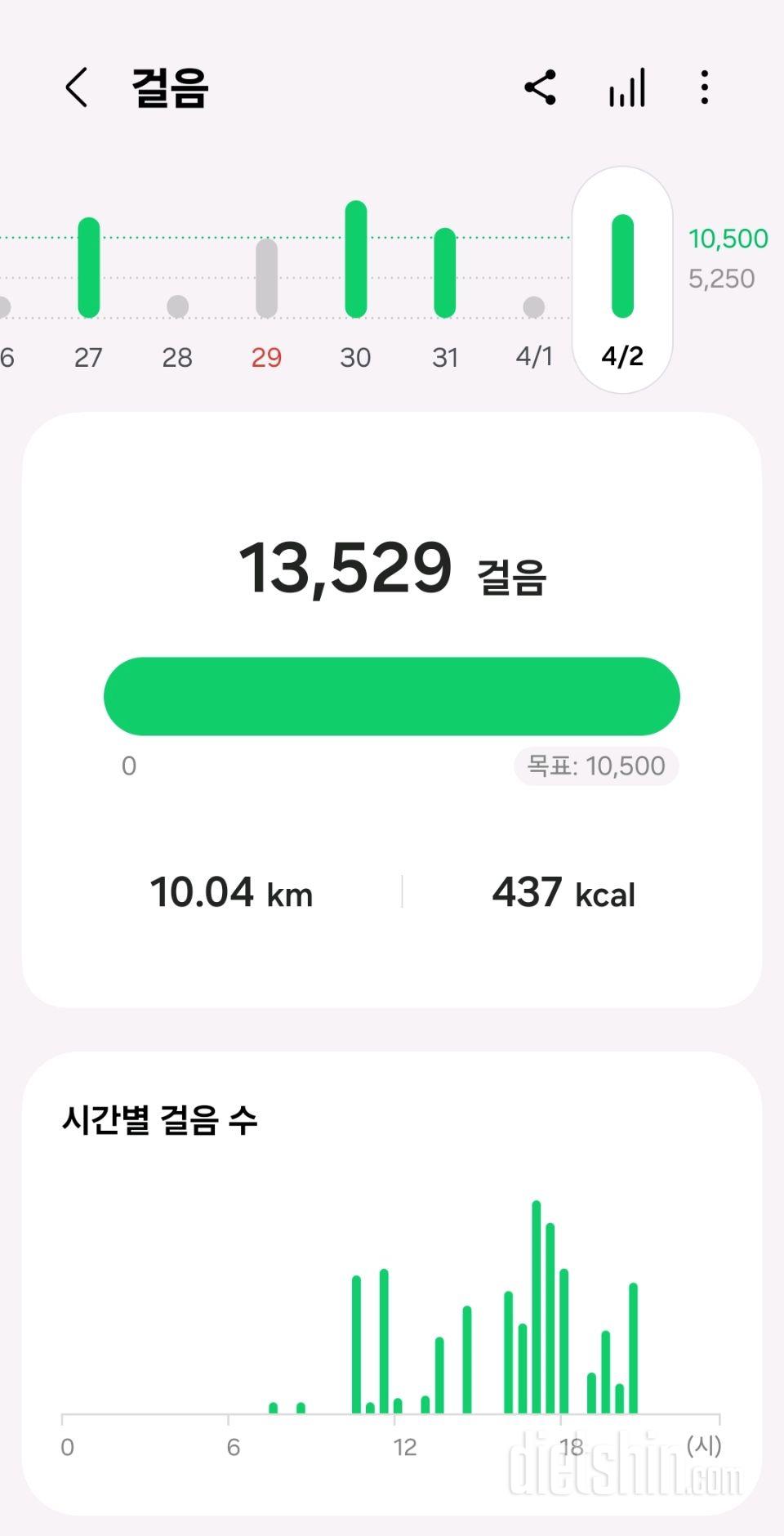Open the bar chart trends view icon
784x1536 pixels.
(x=626, y=87)
